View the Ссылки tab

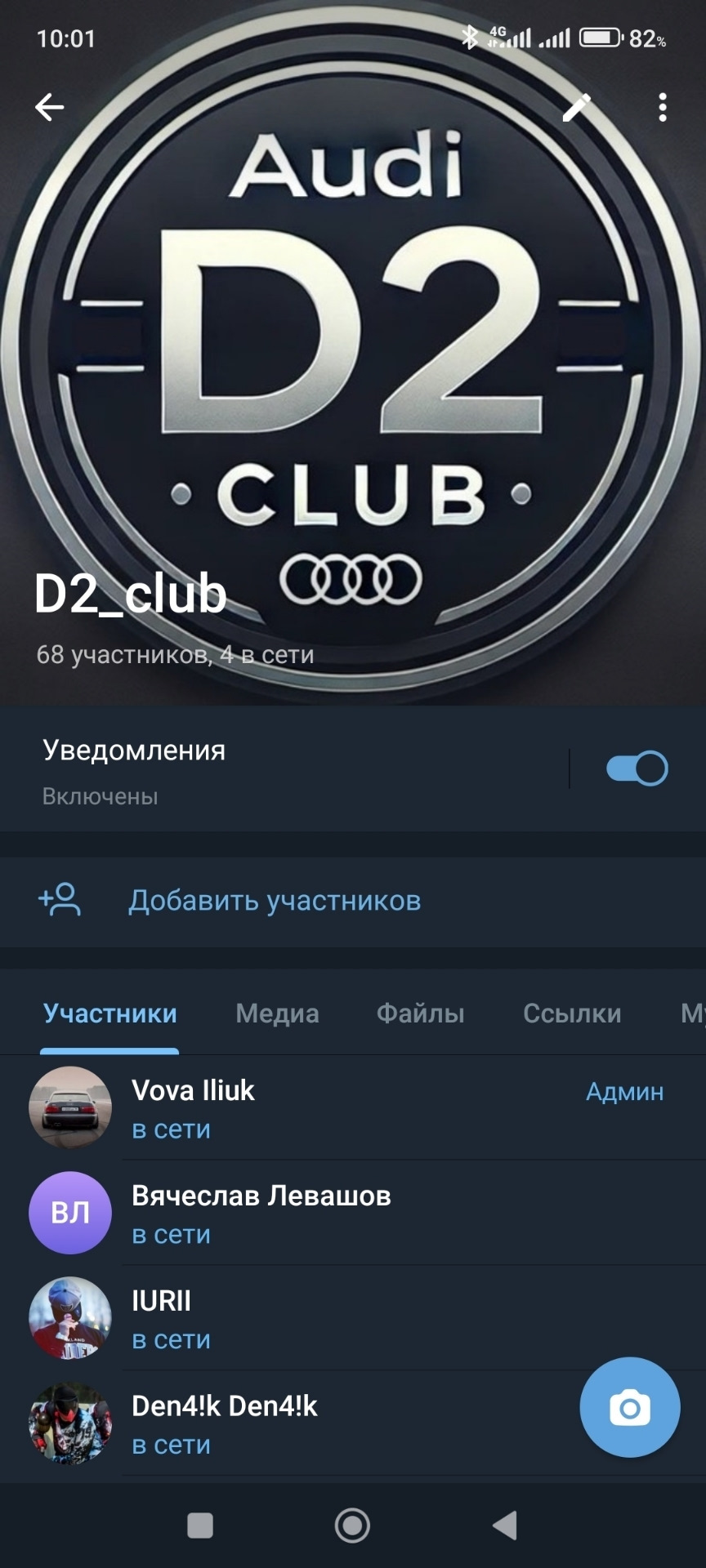(x=572, y=1013)
